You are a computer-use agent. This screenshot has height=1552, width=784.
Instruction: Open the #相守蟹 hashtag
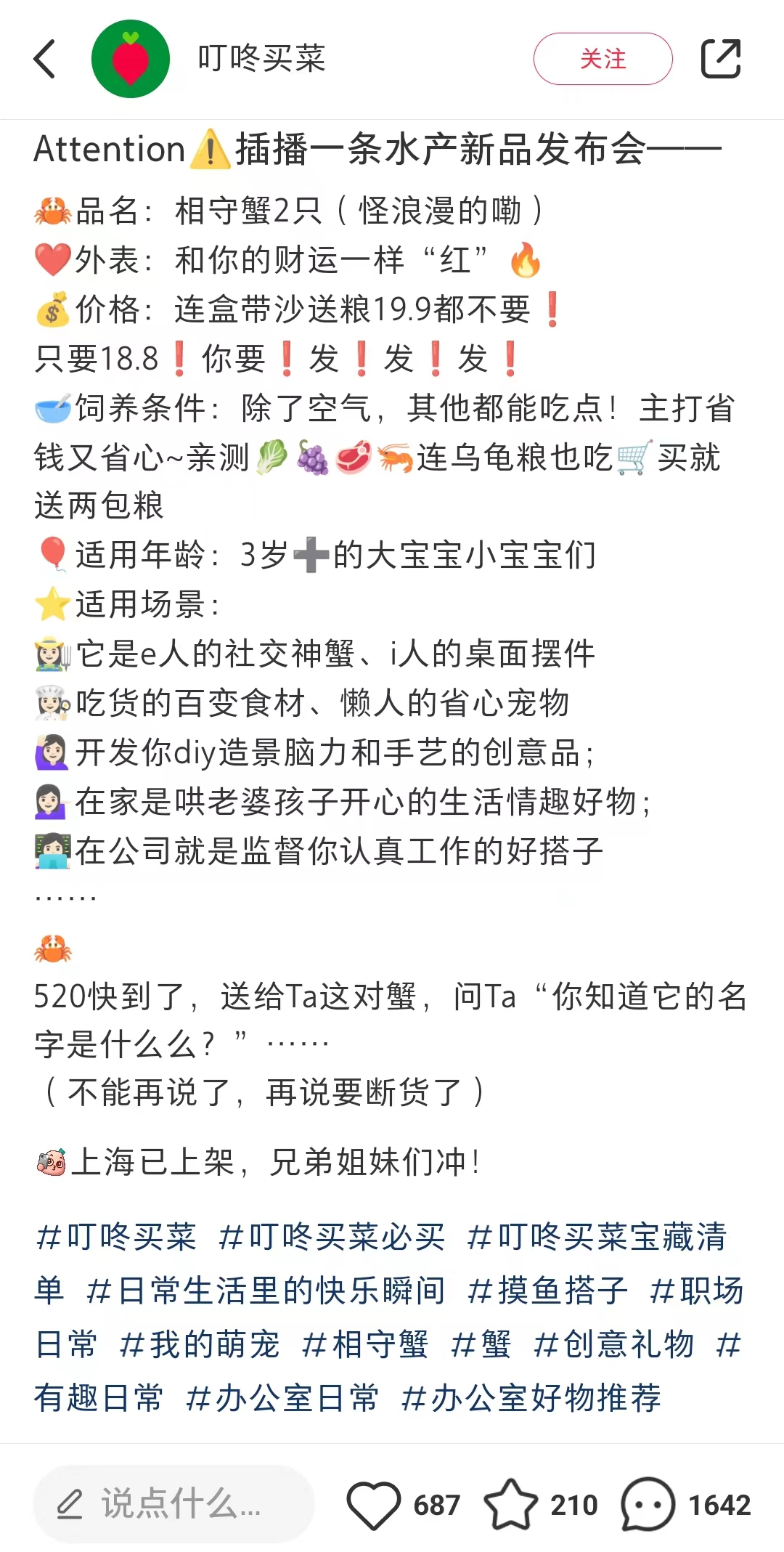pyautogui.click(x=365, y=1344)
